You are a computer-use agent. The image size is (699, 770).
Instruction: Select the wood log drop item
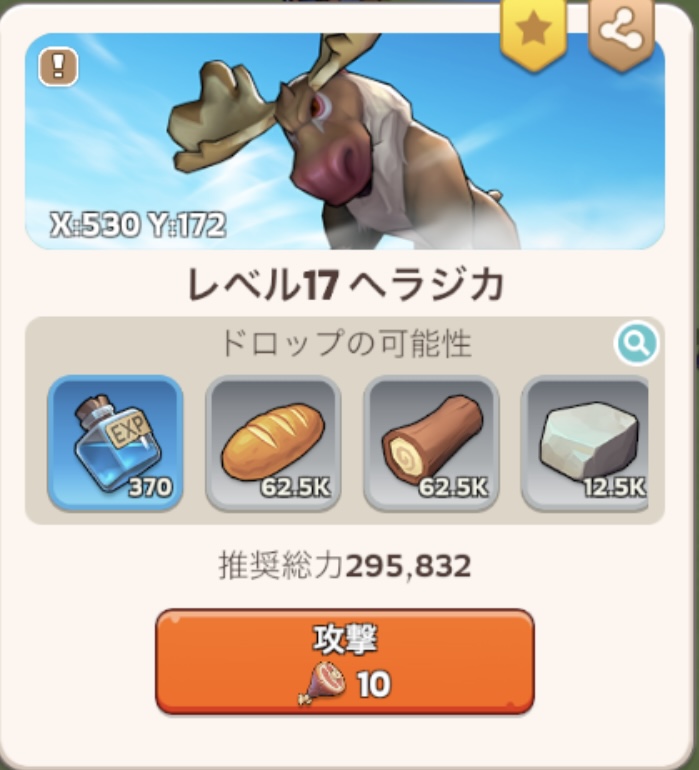[431, 443]
